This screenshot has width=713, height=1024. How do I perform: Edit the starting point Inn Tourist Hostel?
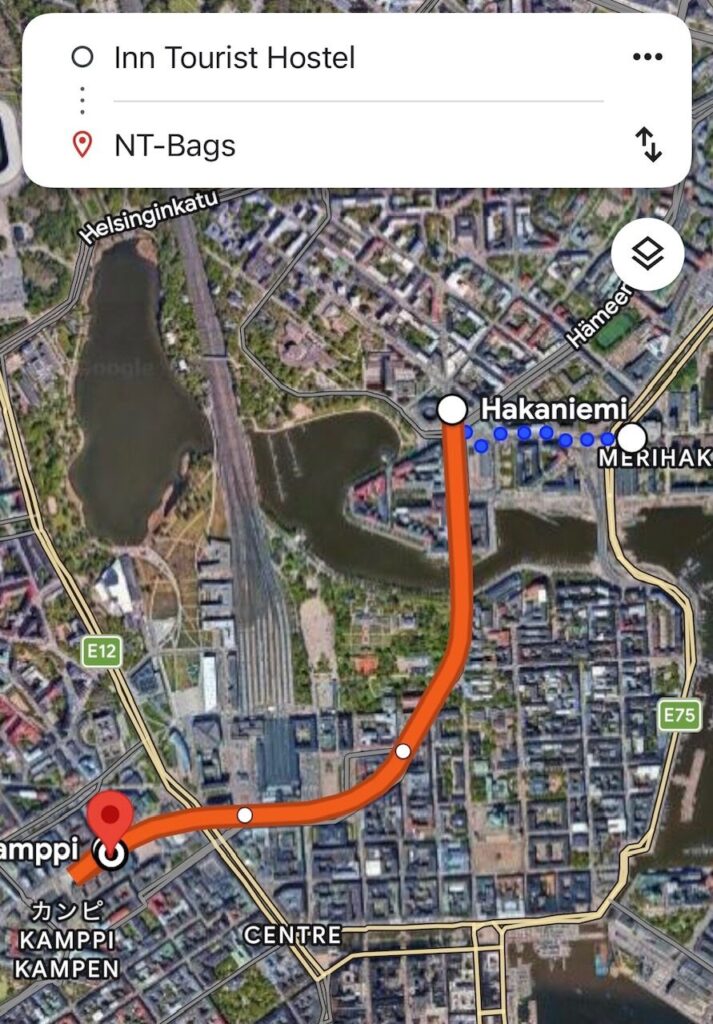235,58
